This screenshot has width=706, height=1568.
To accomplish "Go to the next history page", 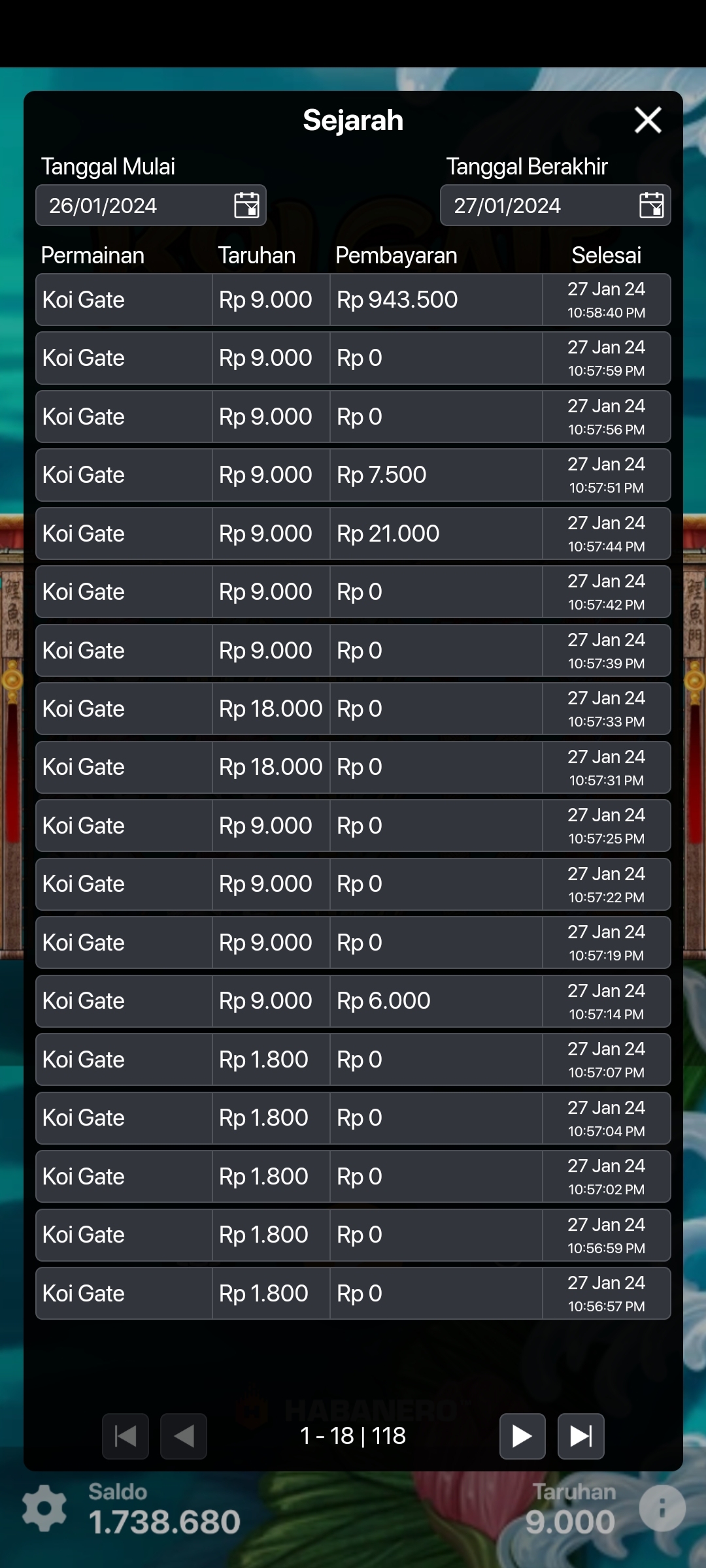I will click(x=522, y=1436).
